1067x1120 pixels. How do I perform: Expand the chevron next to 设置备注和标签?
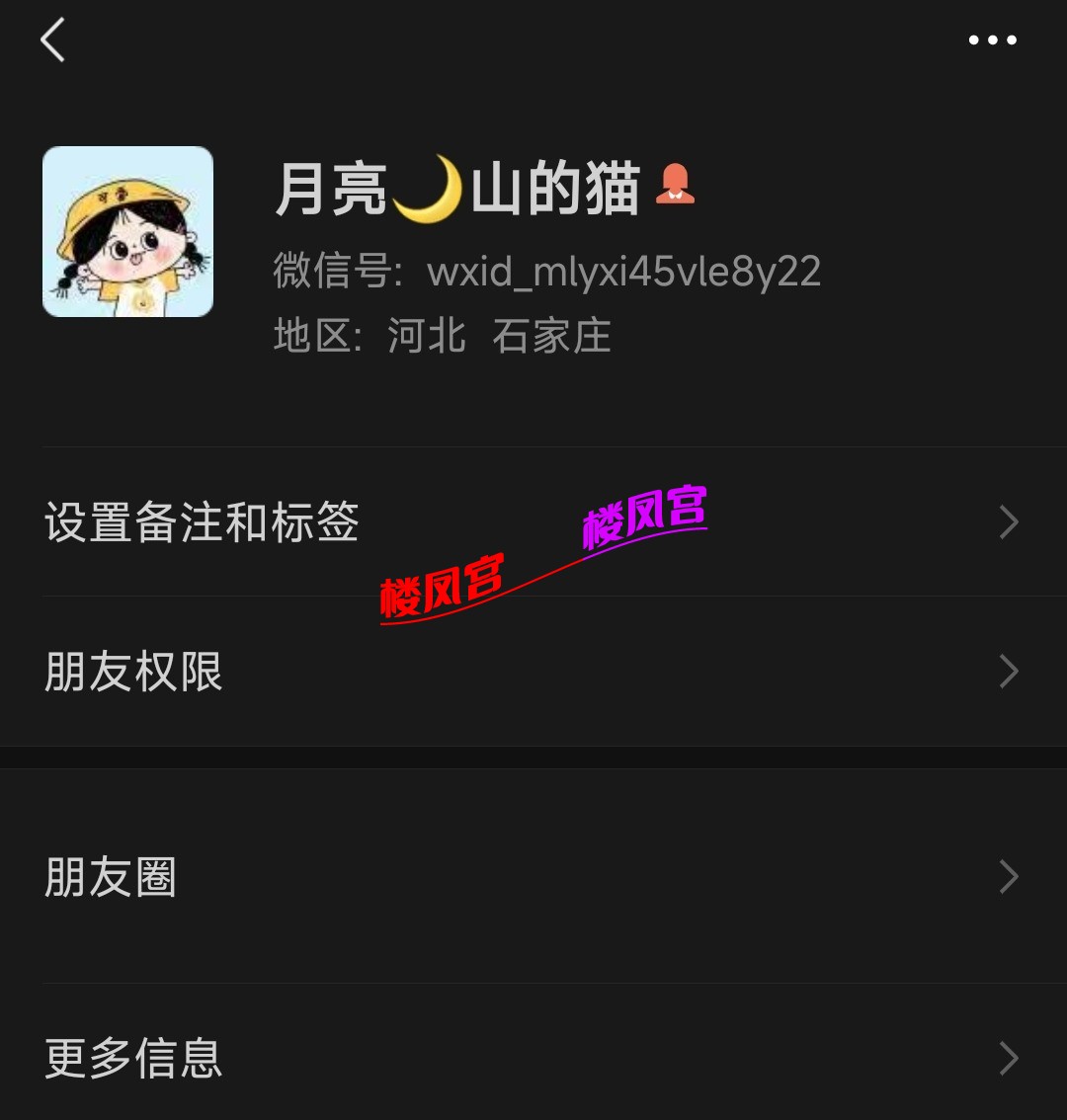click(1008, 521)
